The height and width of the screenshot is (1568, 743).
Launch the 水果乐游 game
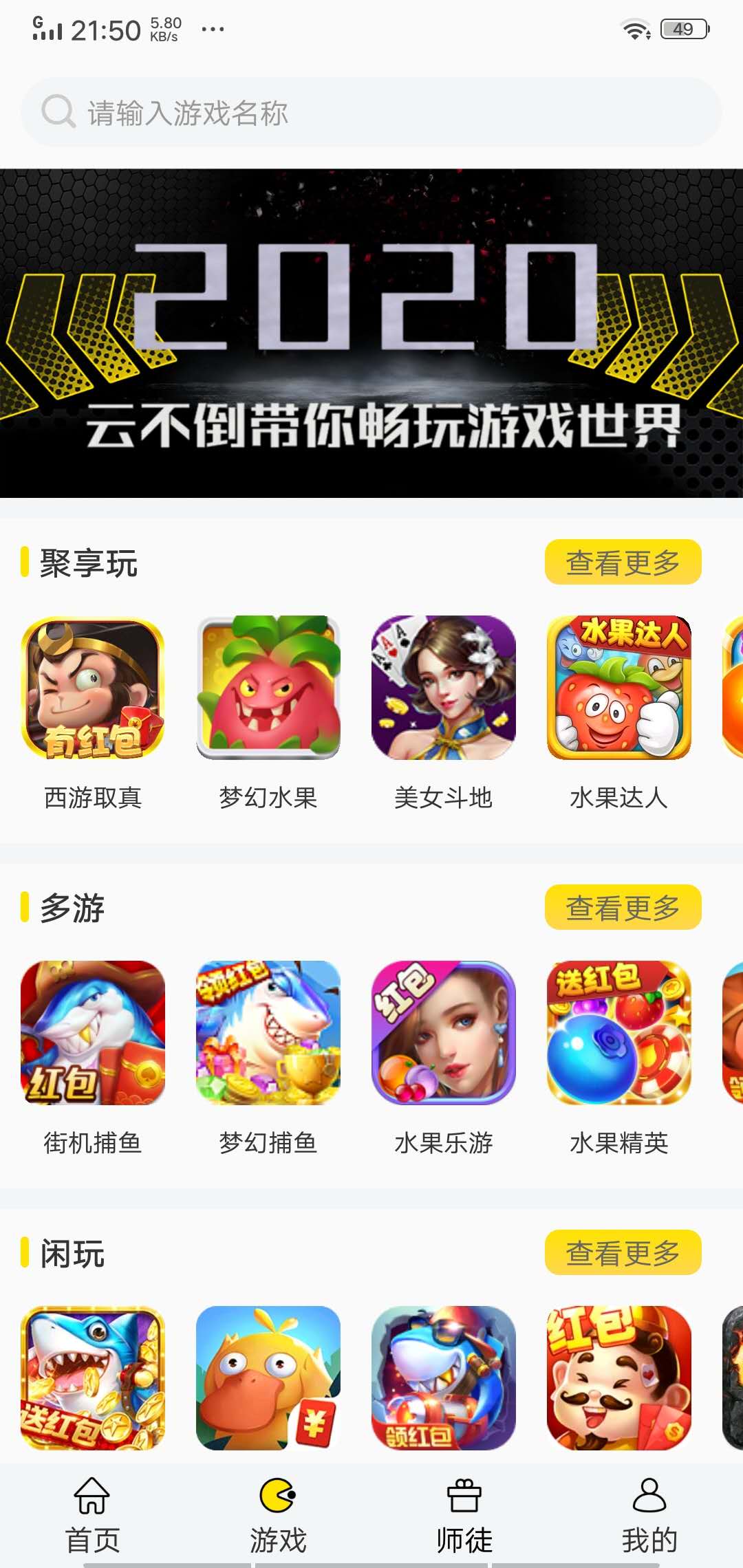point(442,1038)
